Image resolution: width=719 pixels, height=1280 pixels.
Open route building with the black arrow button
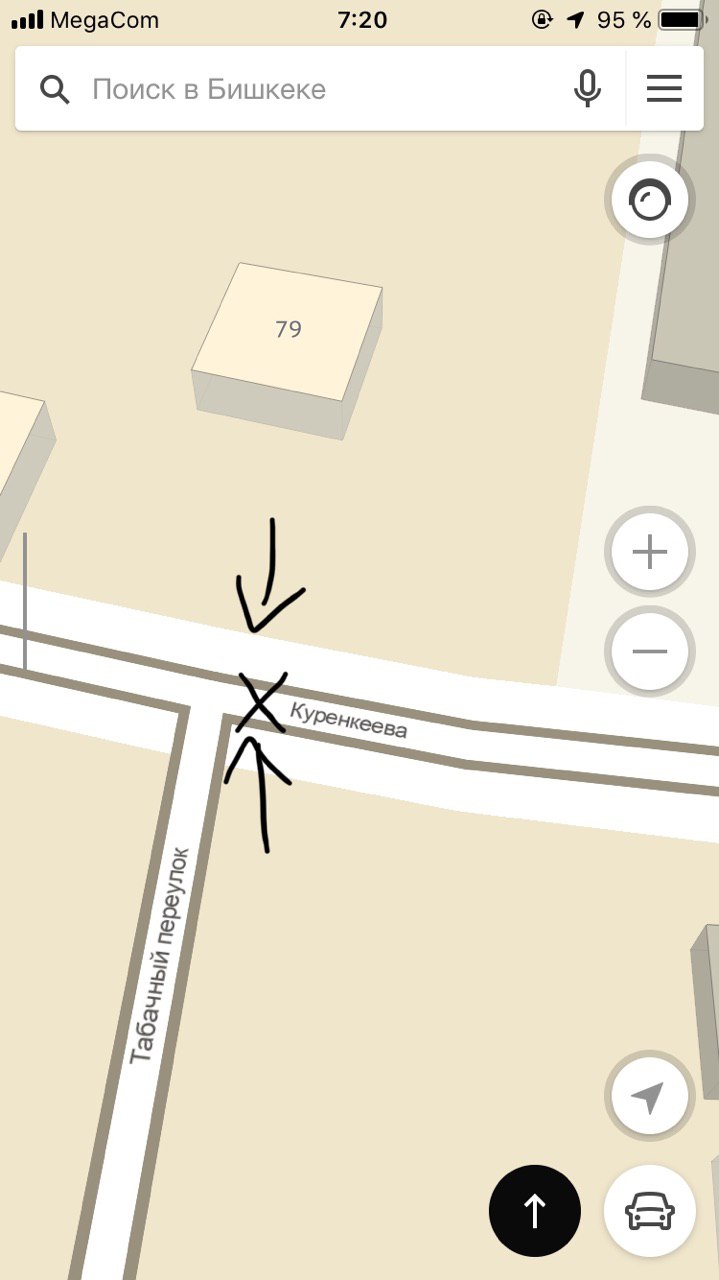tap(535, 1211)
